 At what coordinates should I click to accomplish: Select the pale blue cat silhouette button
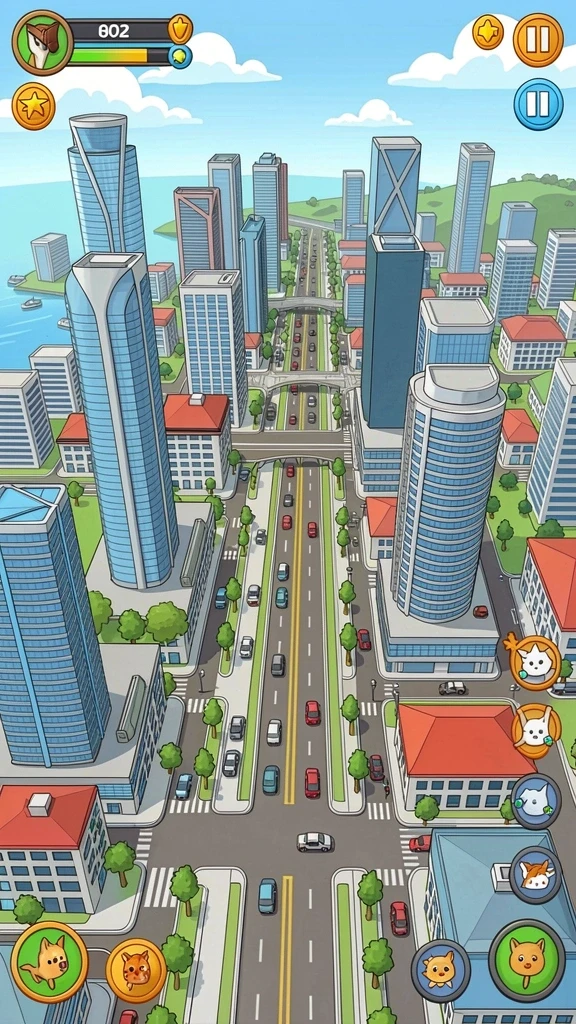pyautogui.click(x=536, y=801)
